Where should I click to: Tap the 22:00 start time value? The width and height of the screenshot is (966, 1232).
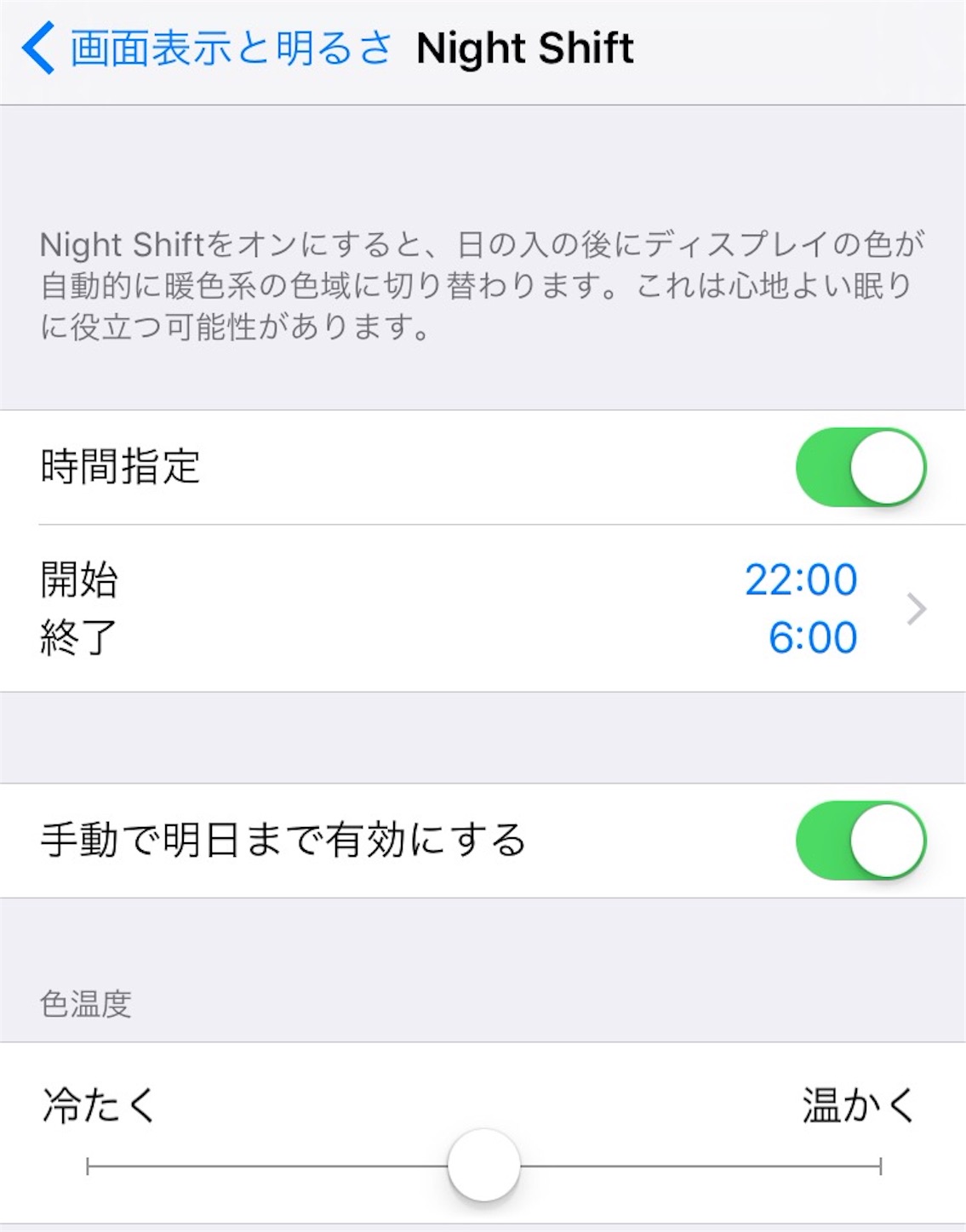[x=800, y=580]
